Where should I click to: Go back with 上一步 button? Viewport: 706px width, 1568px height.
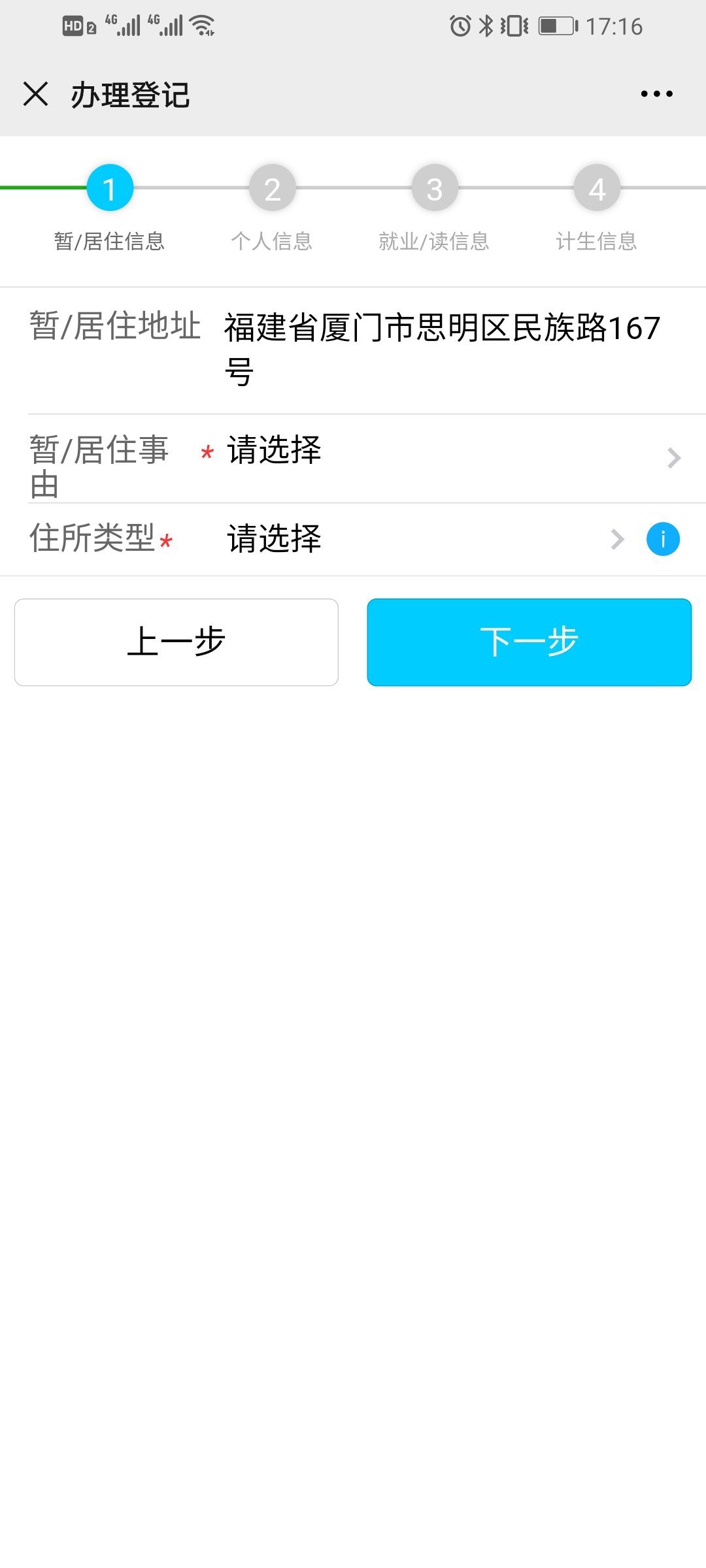pyautogui.click(x=176, y=642)
